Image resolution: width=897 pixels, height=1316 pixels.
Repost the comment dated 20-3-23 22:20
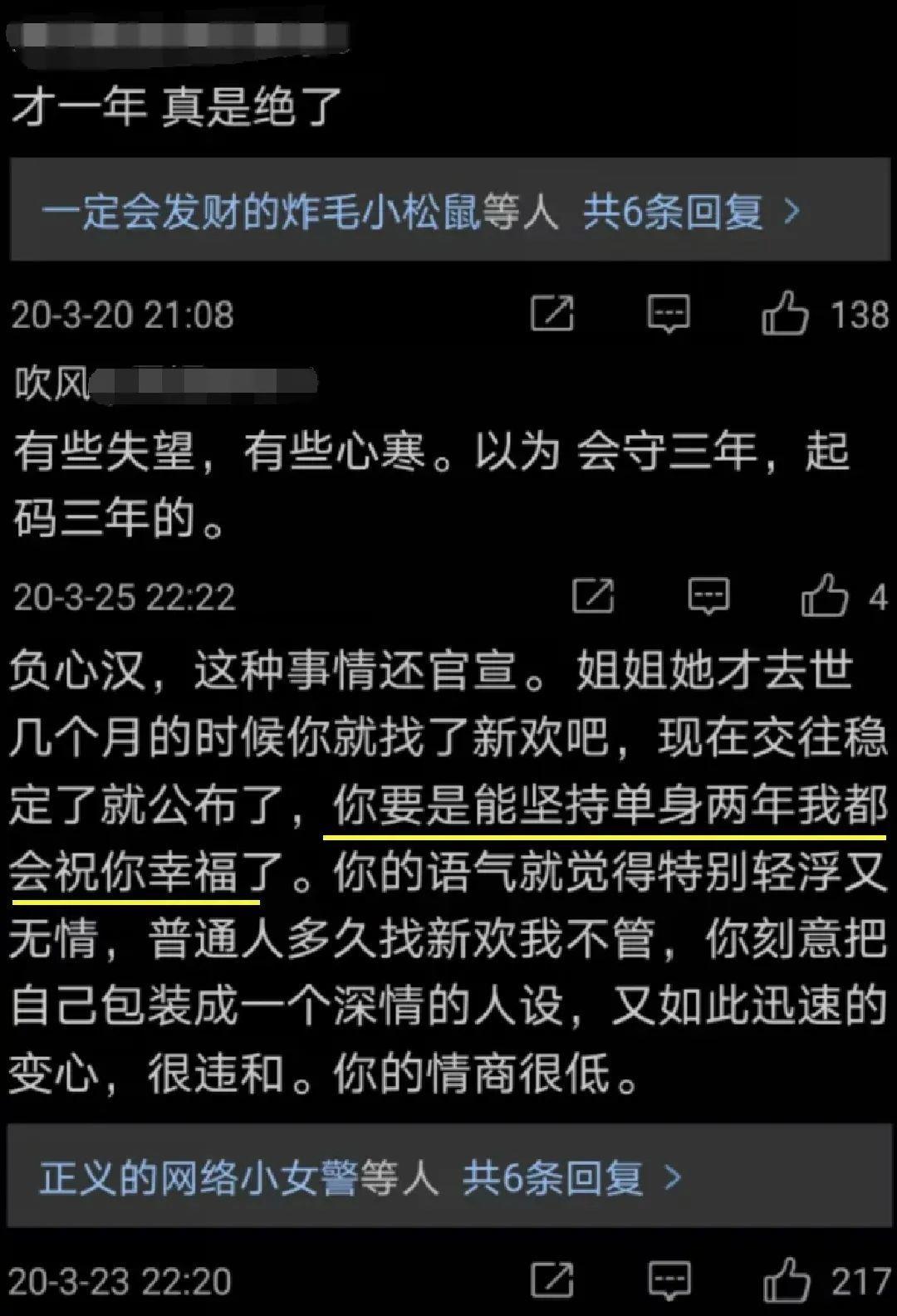(552, 1281)
